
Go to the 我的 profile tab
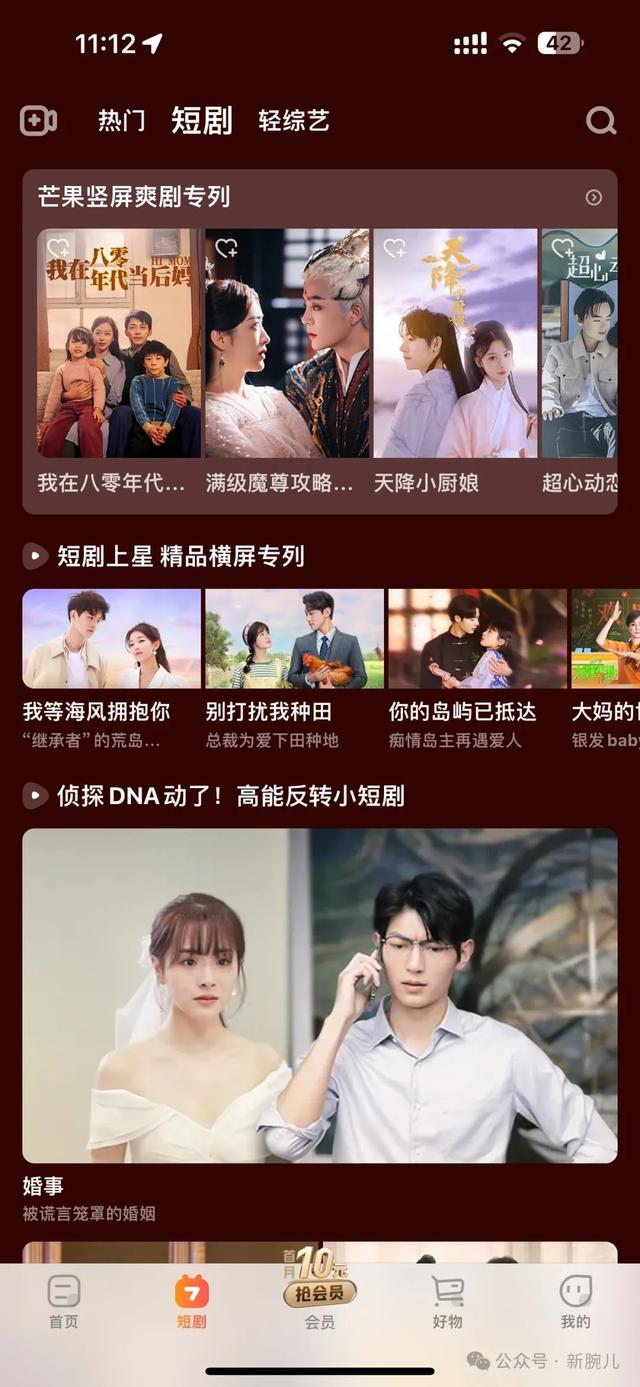pyautogui.click(x=575, y=1302)
